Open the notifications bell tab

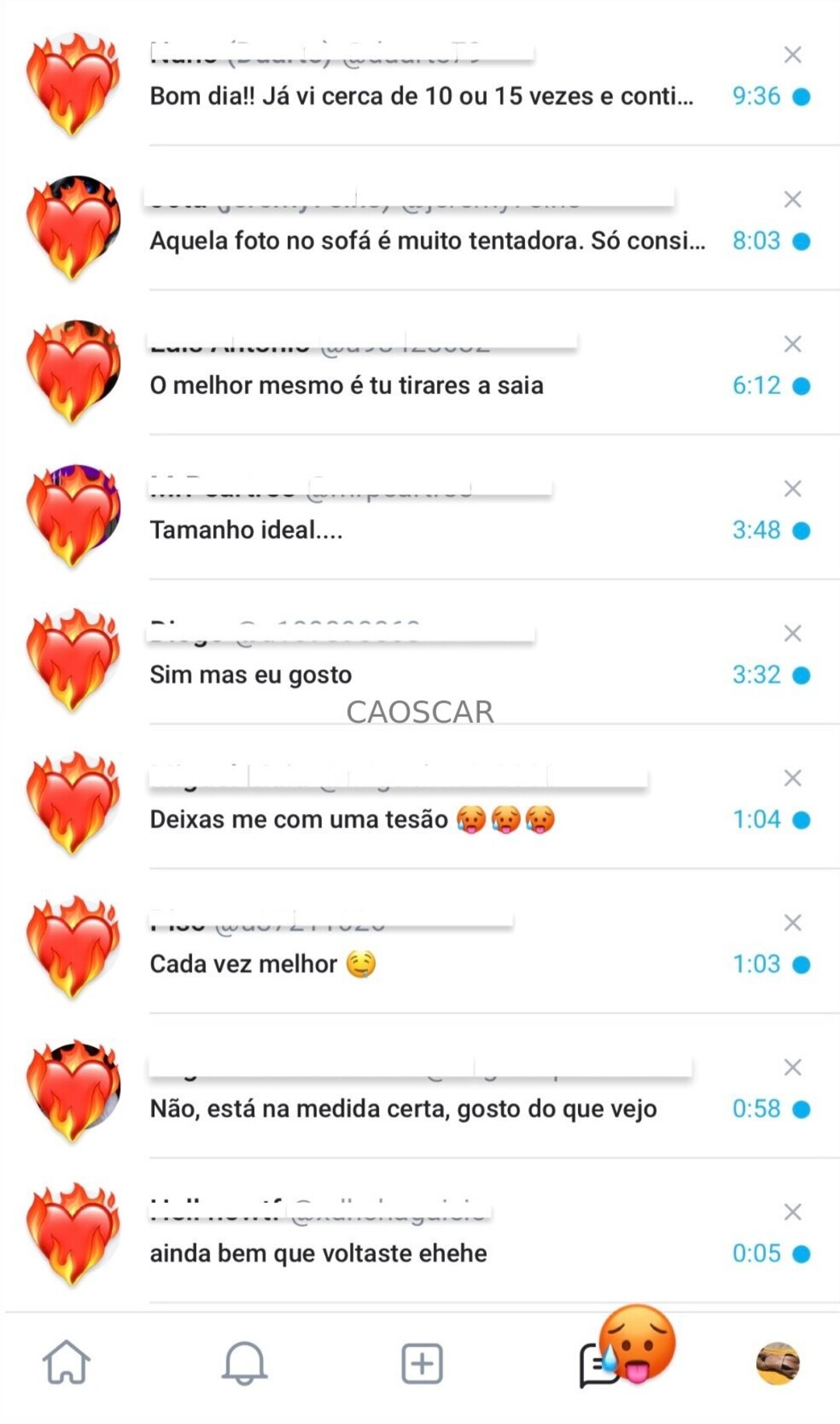(x=244, y=1363)
